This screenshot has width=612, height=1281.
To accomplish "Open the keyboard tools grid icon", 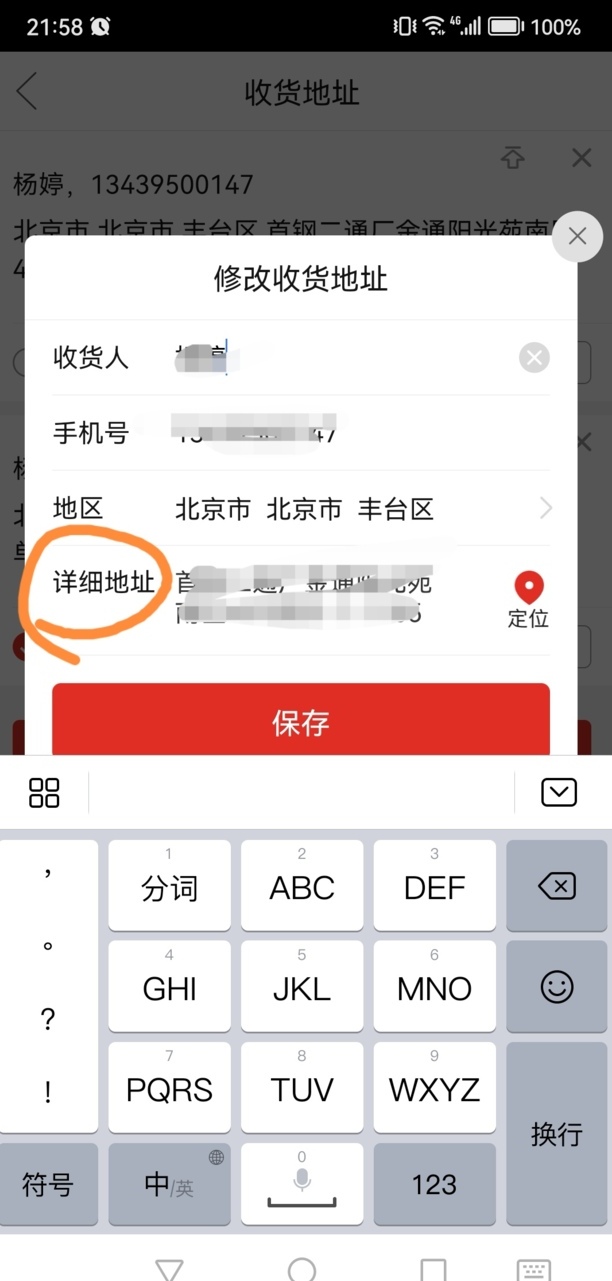I will click(45, 793).
